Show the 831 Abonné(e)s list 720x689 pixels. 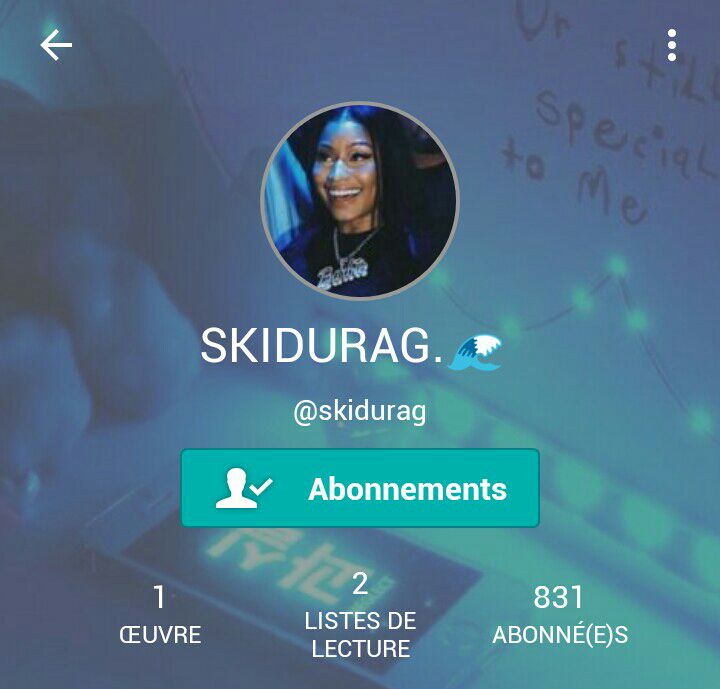[560, 615]
